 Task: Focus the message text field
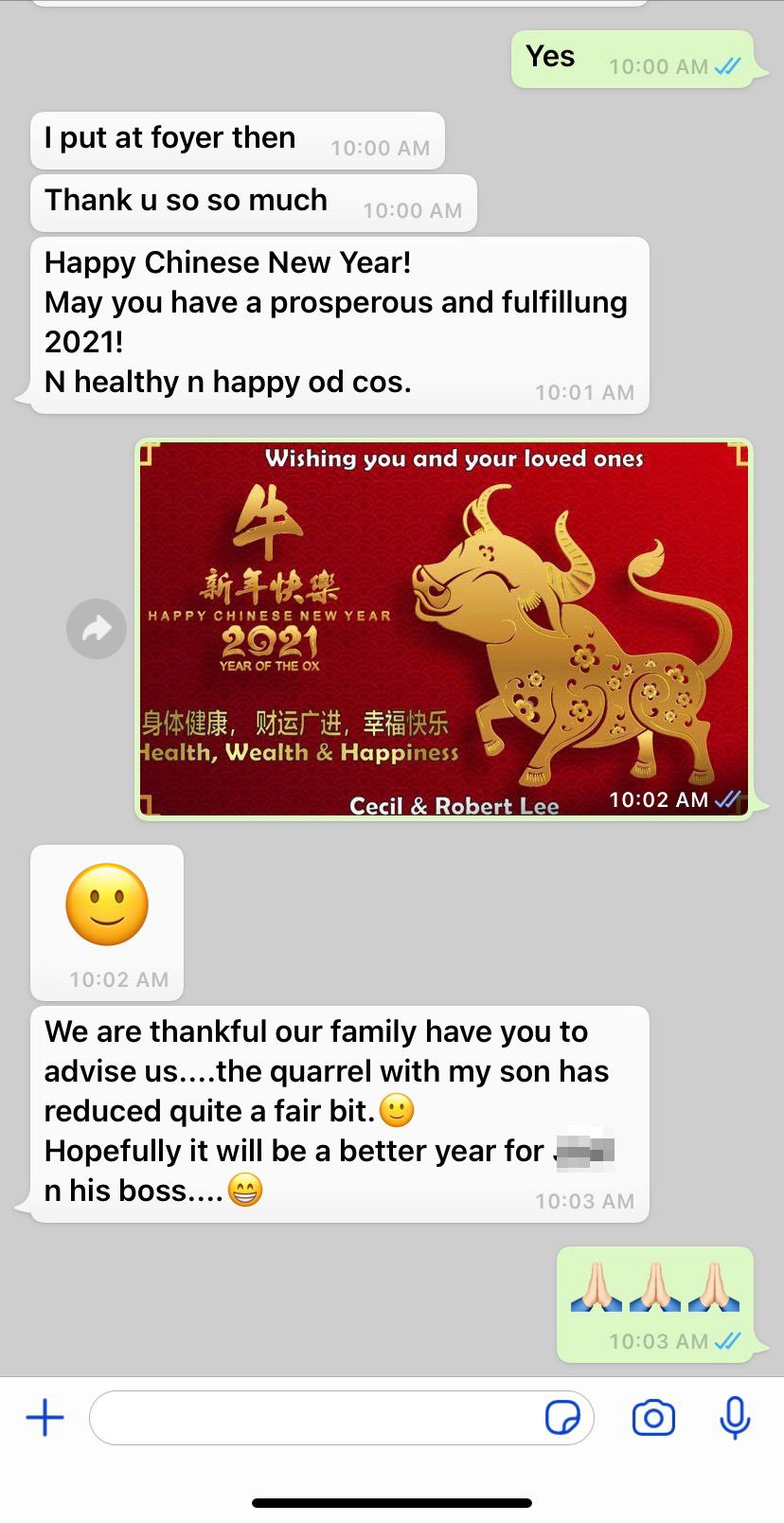(312, 1418)
